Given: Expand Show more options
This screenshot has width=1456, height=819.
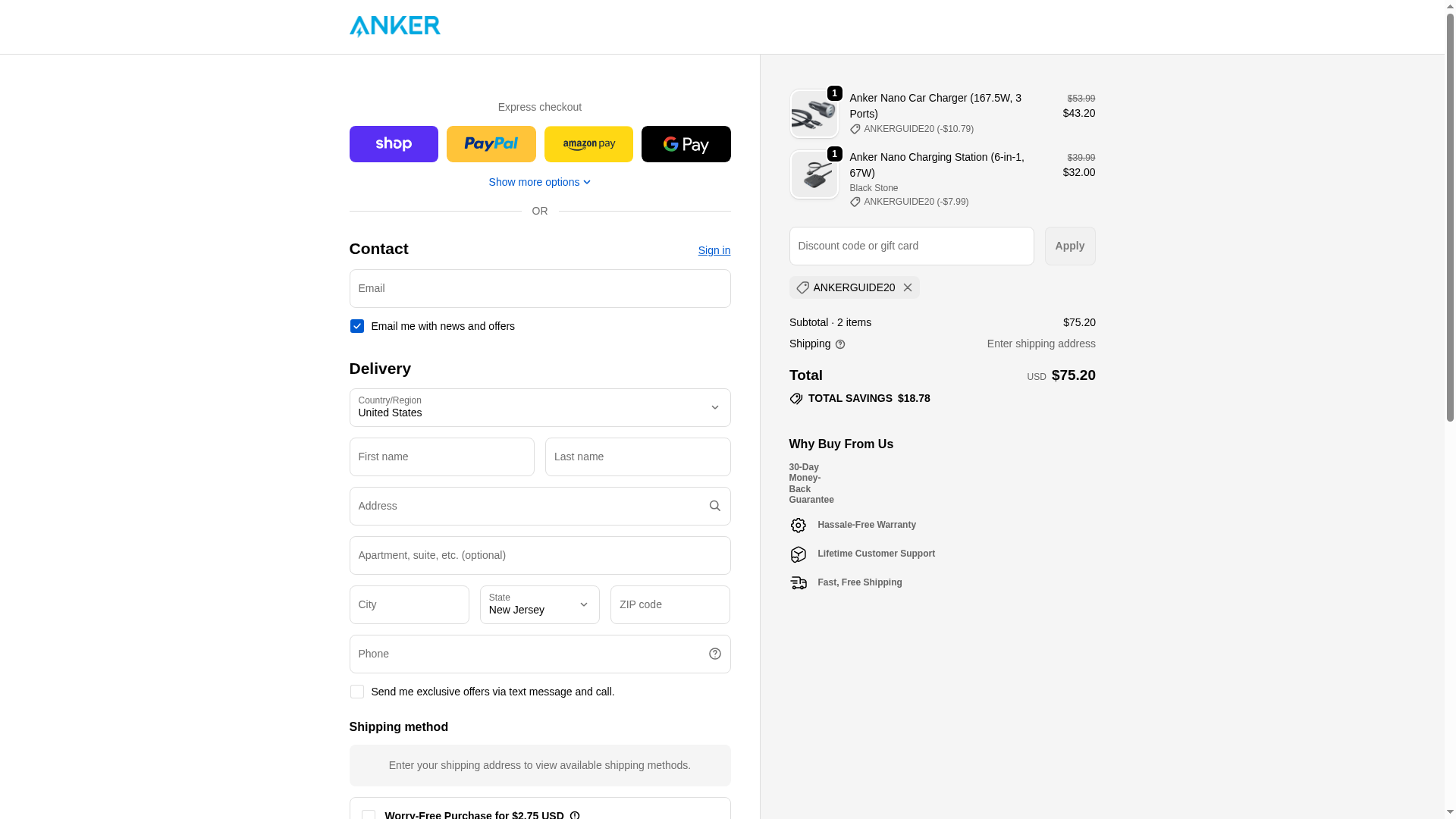Looking at the screenshot, I should 539,182.
